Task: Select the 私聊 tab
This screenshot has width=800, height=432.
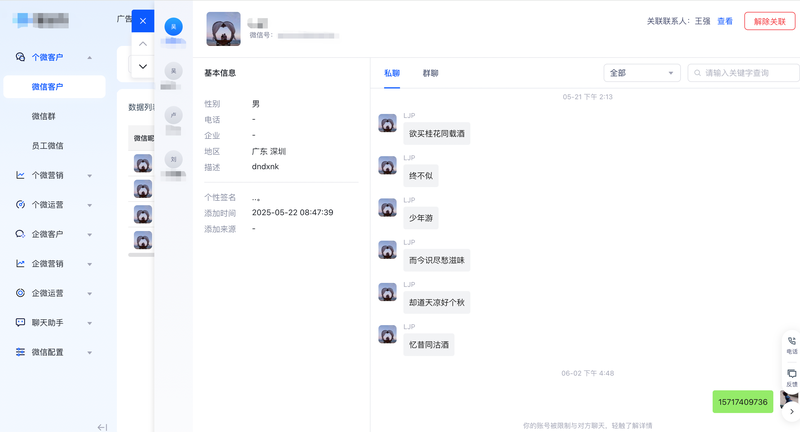Action: [392, 73]
